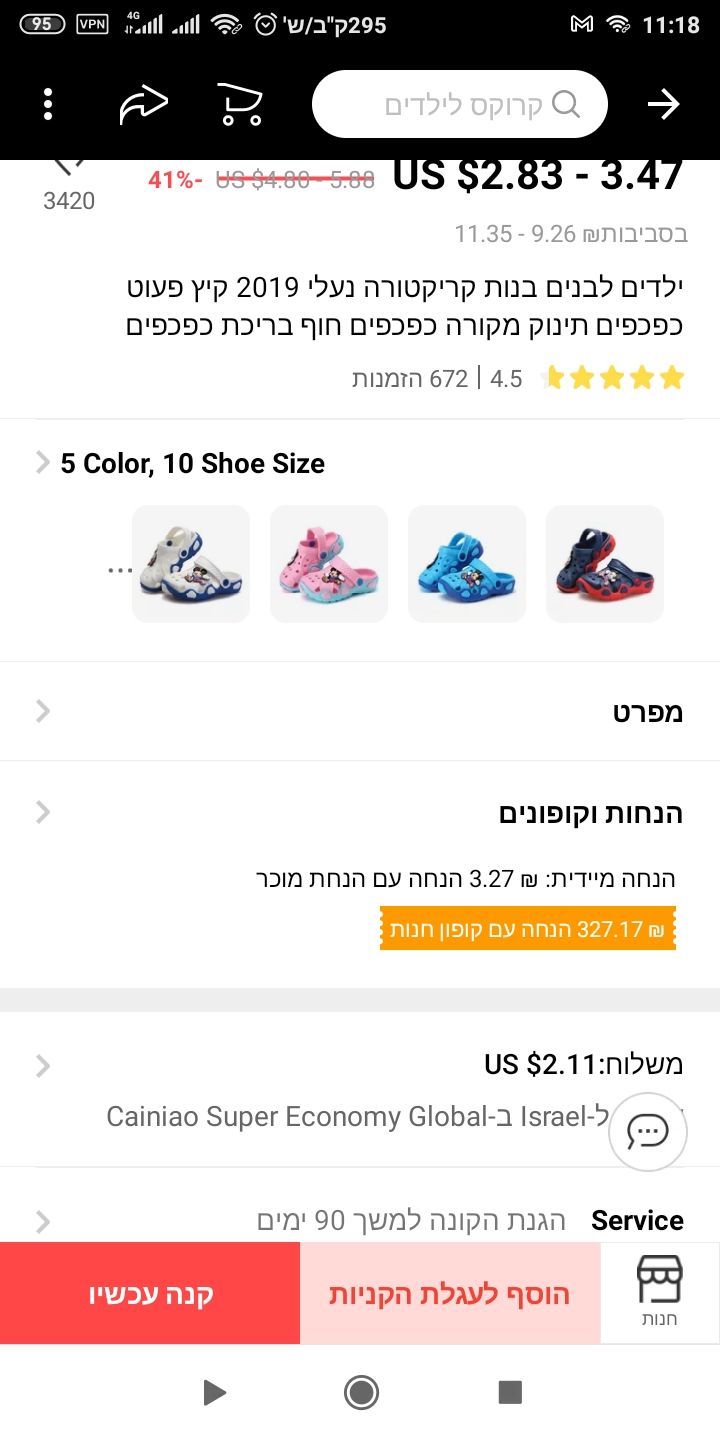Tap the קנה עכשיו buy now button
Image resolution: width=720 pixels, height=1440 pixels.
point(150,1293)
